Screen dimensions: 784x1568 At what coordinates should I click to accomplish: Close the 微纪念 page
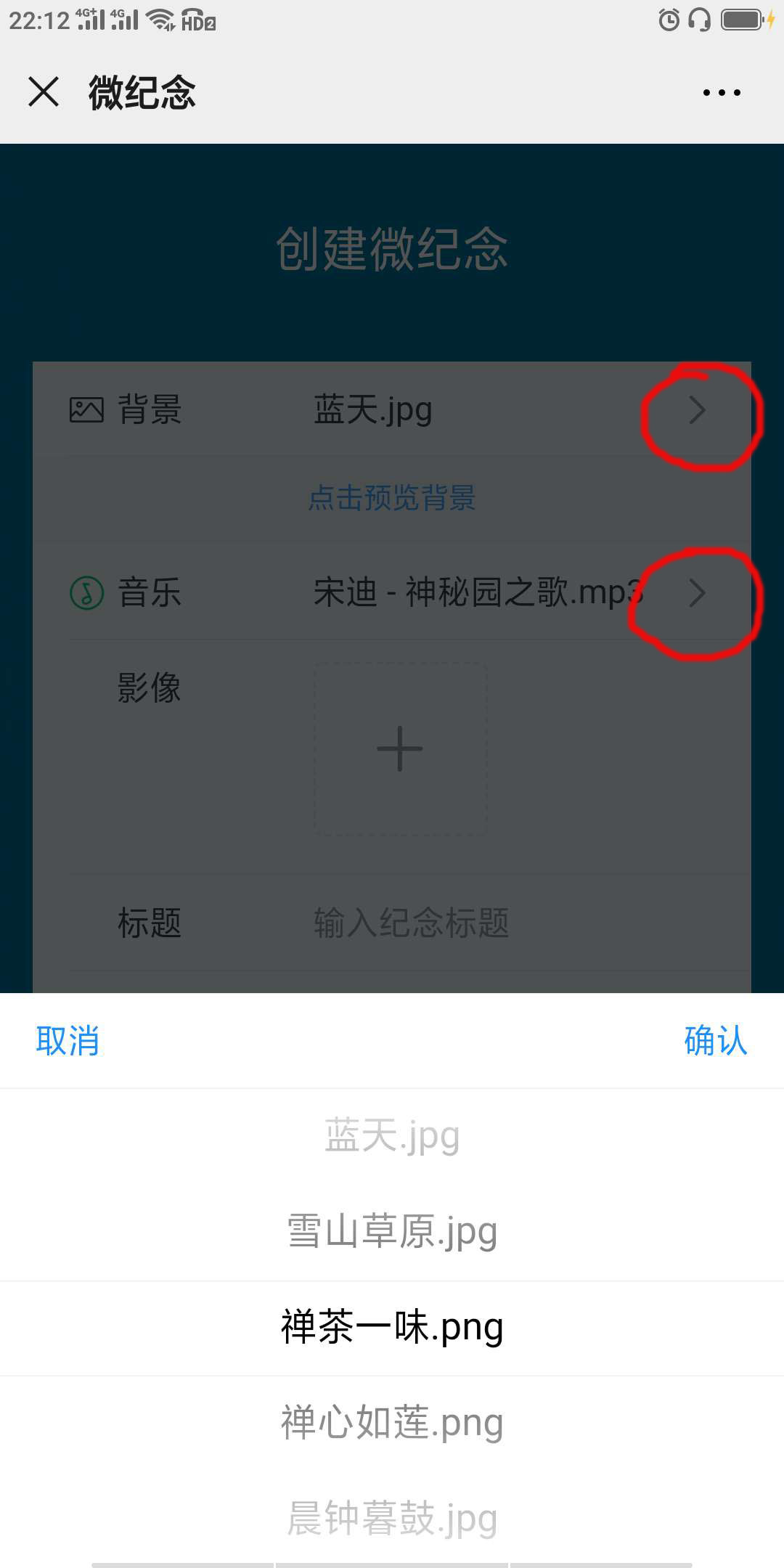44,92
